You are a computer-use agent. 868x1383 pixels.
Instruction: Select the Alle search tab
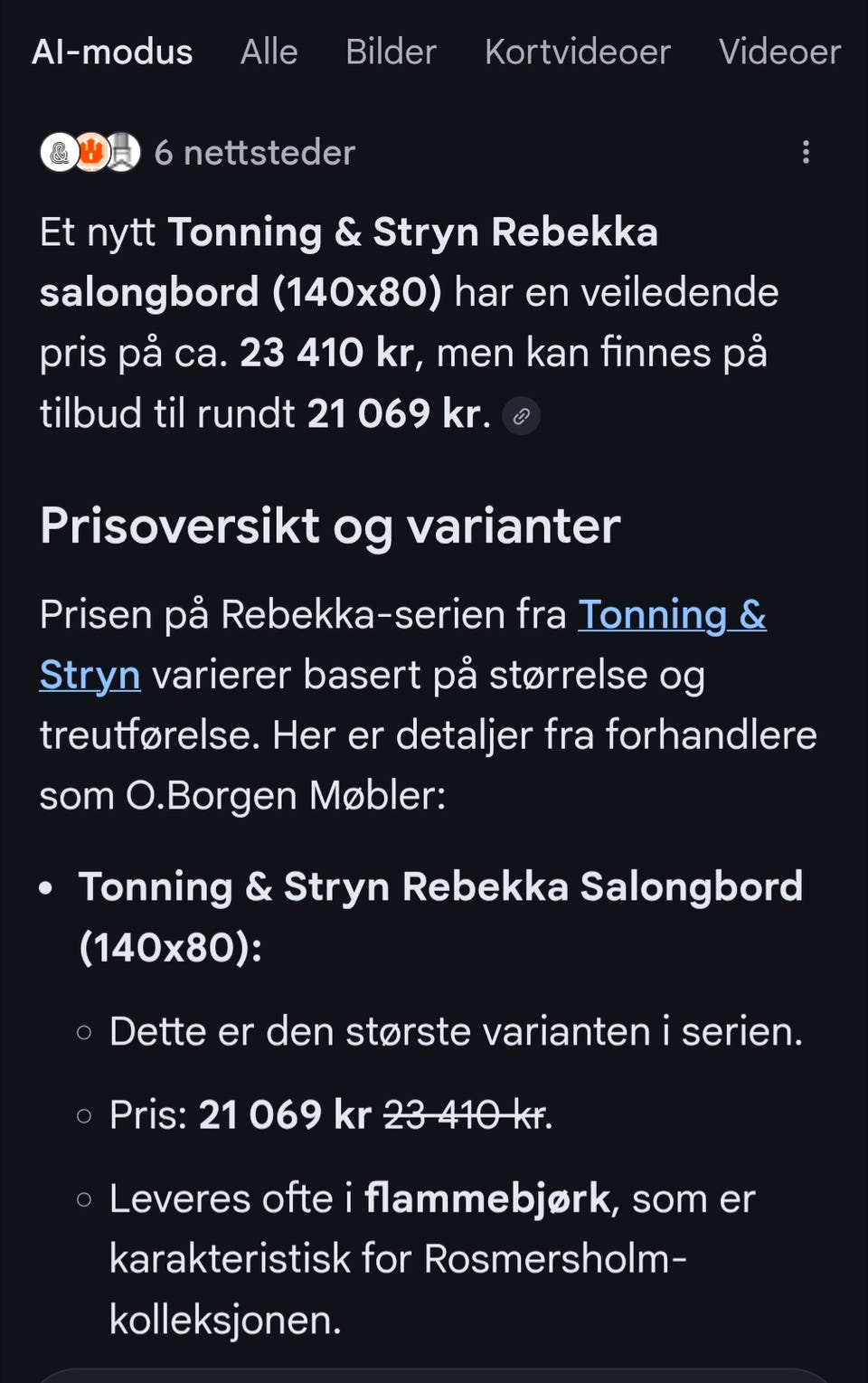[x=268, y=52]
